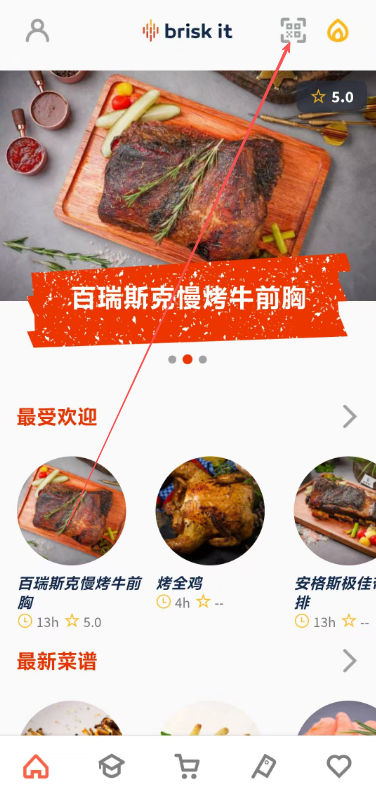
Task: Open the user profile icon
Action: coord(38,31)
